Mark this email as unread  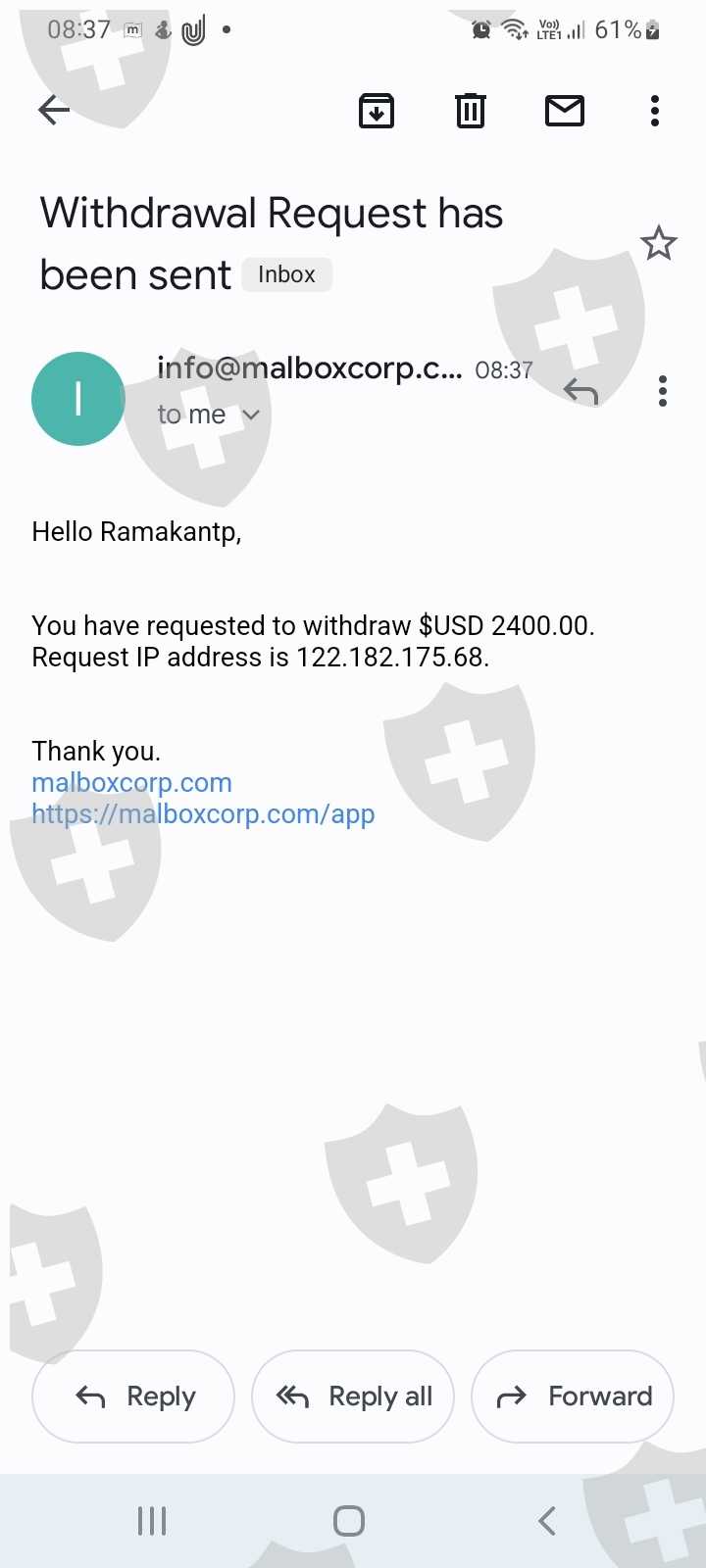pyautogui.click(x=565, y=111)
